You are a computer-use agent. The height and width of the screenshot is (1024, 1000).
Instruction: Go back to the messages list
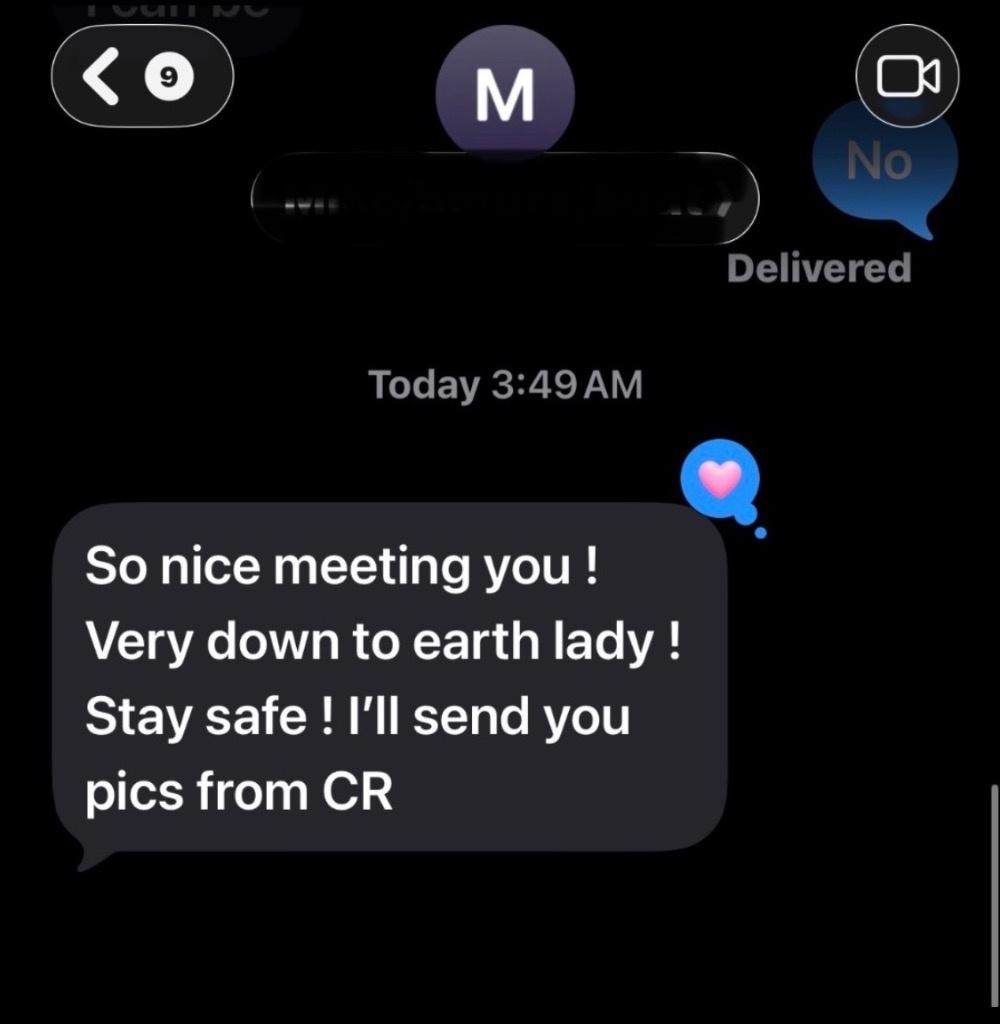point(140,77)
